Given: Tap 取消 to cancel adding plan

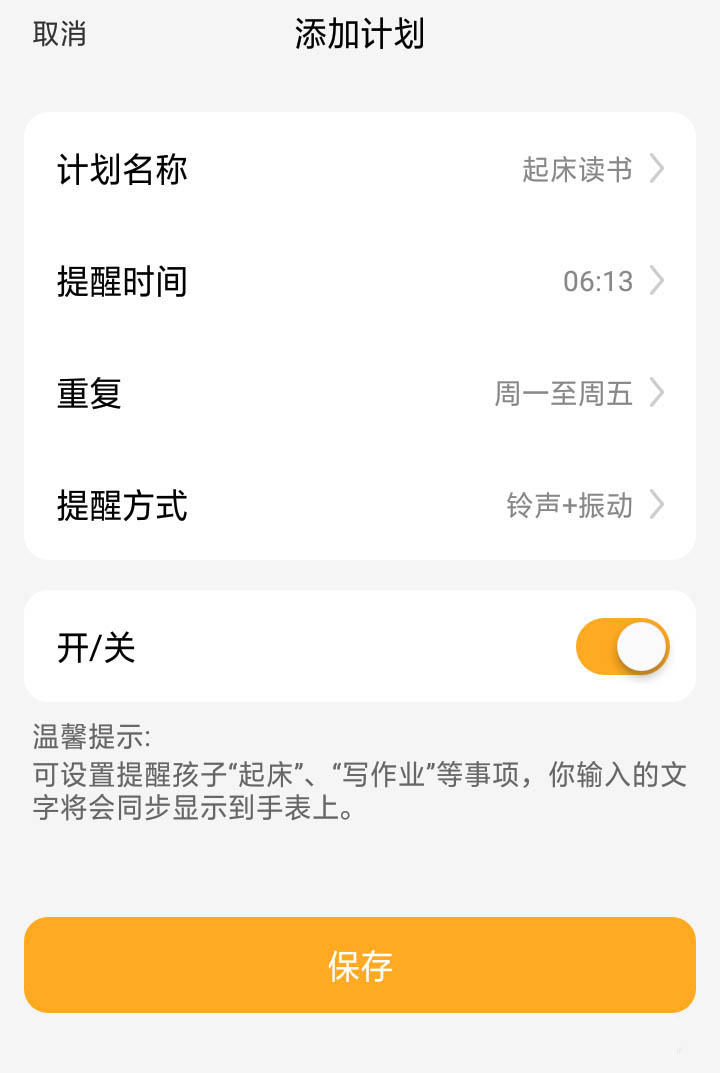Looking at the screenshot, I should [60, 34].
